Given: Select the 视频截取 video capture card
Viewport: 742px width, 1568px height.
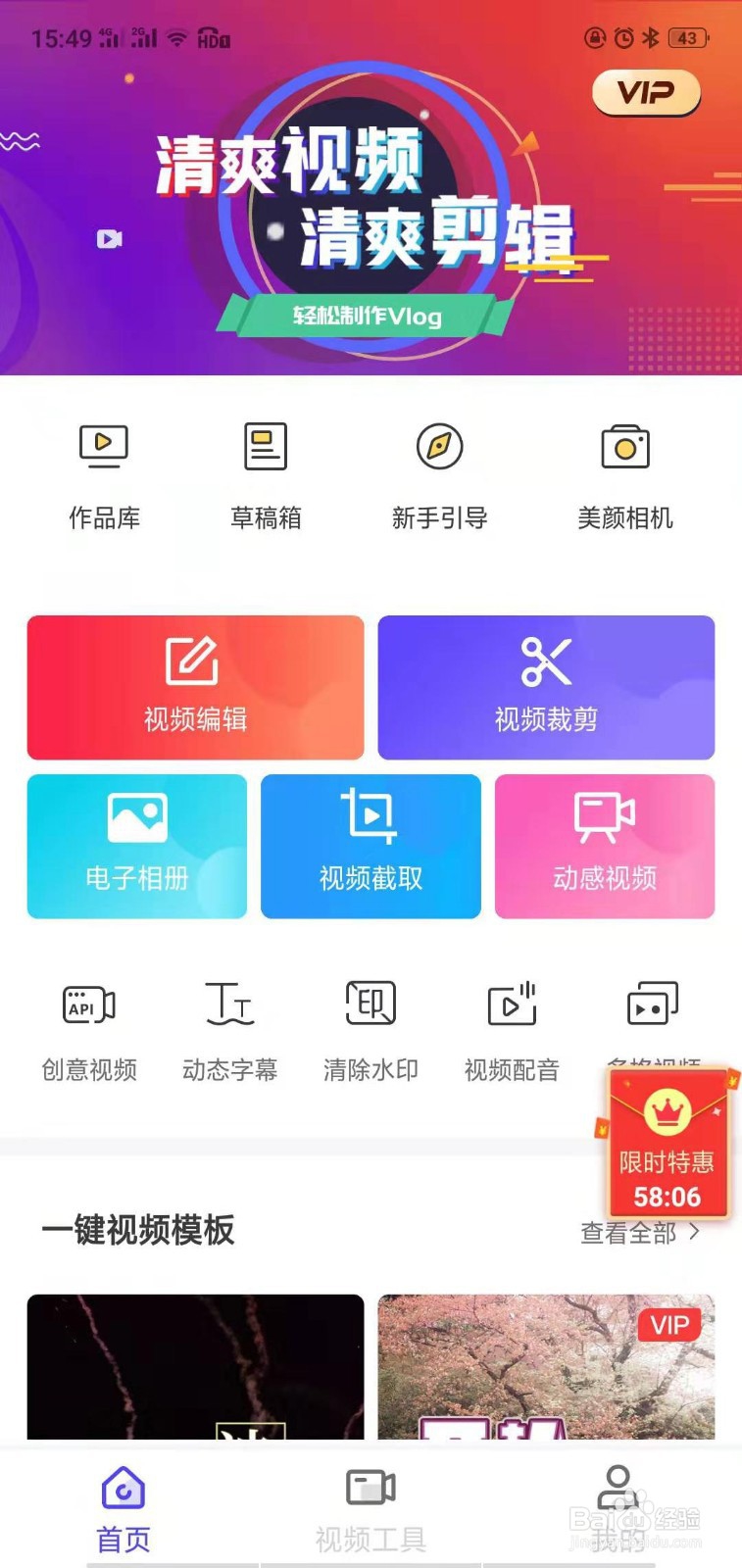Looking at the screenshot, I should tap(371, 845).
